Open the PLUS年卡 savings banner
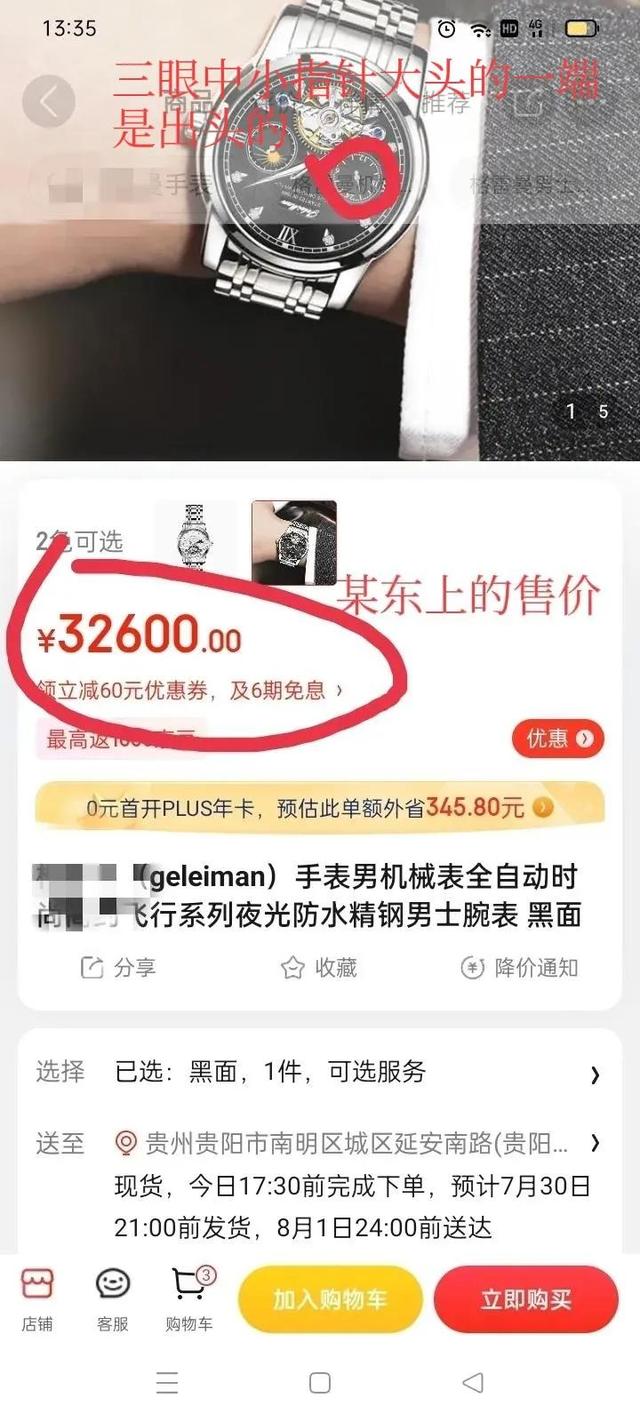Image resolution: width=640 pixels, height=1422 pixels. 319,808
